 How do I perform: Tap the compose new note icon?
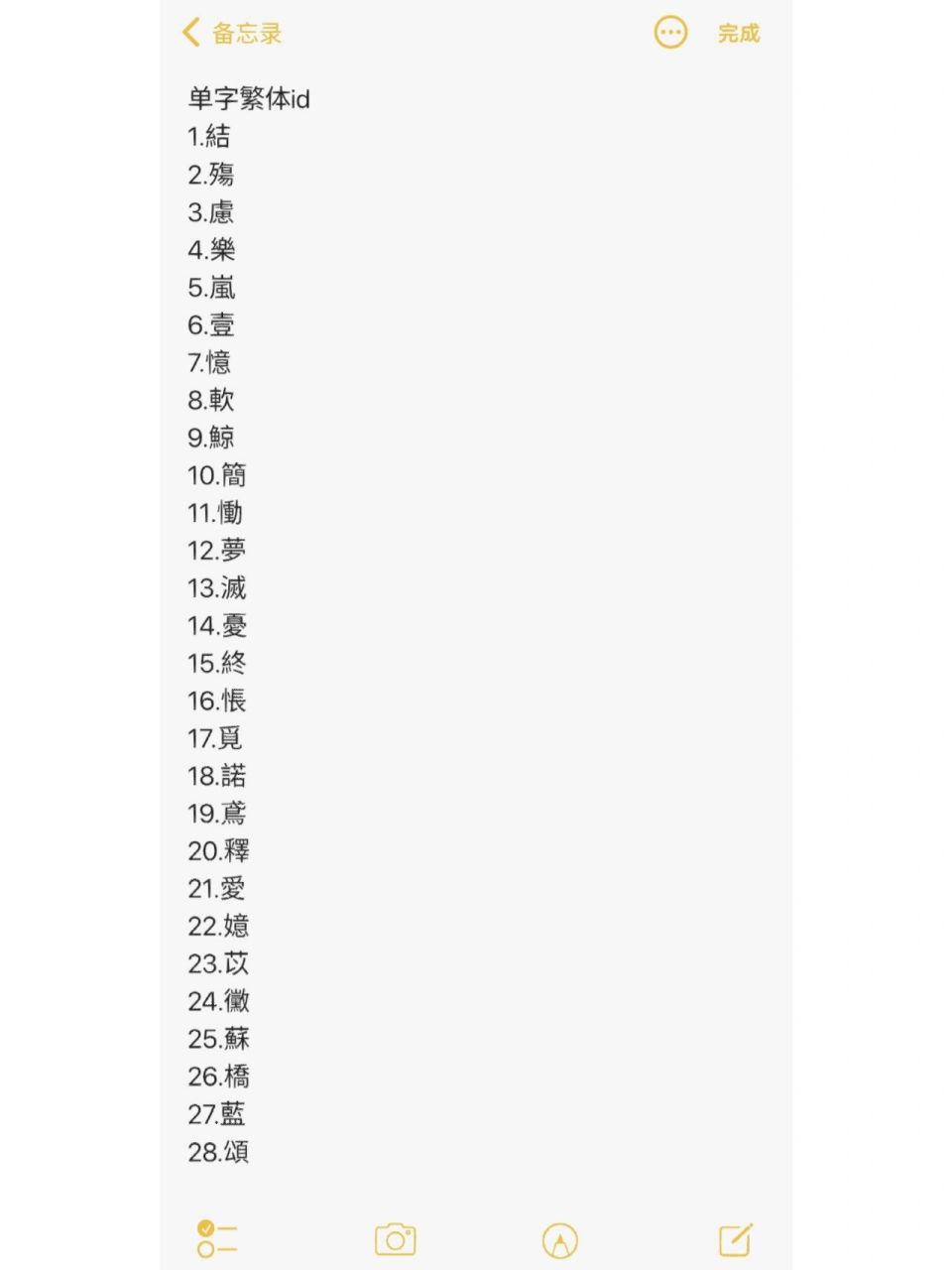(734, 1239)
